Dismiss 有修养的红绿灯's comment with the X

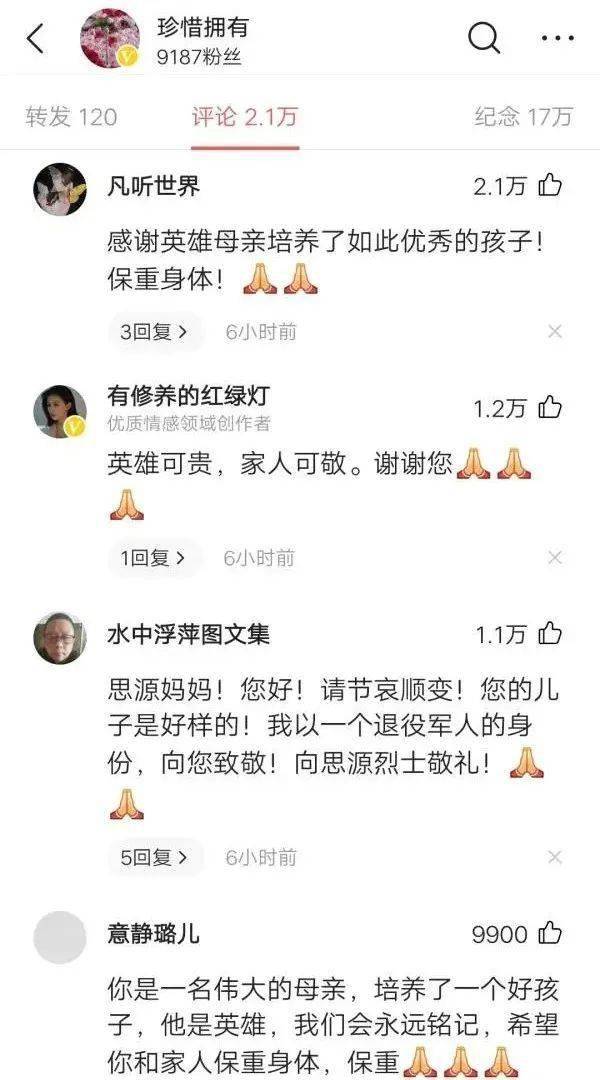point(555,558)
